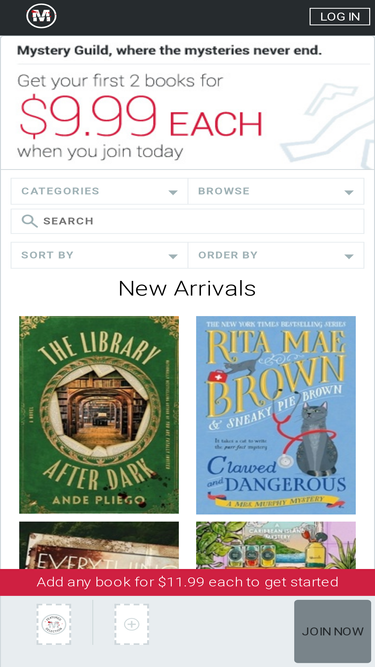View Clawed and Dangerous book details
This screenshot has height=667, width=375.
click(276, 415)
